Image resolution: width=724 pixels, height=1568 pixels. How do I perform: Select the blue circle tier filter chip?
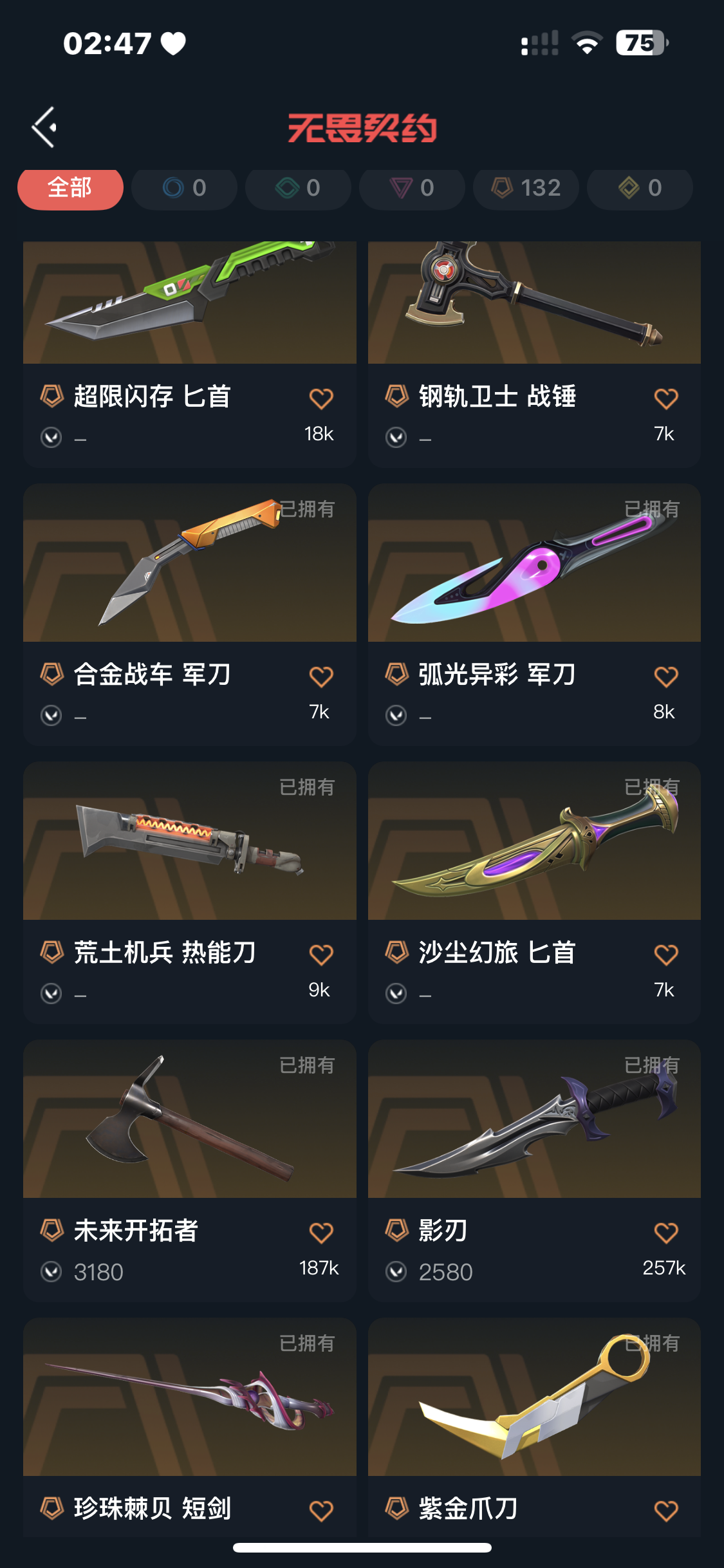(x=184, y=189)
